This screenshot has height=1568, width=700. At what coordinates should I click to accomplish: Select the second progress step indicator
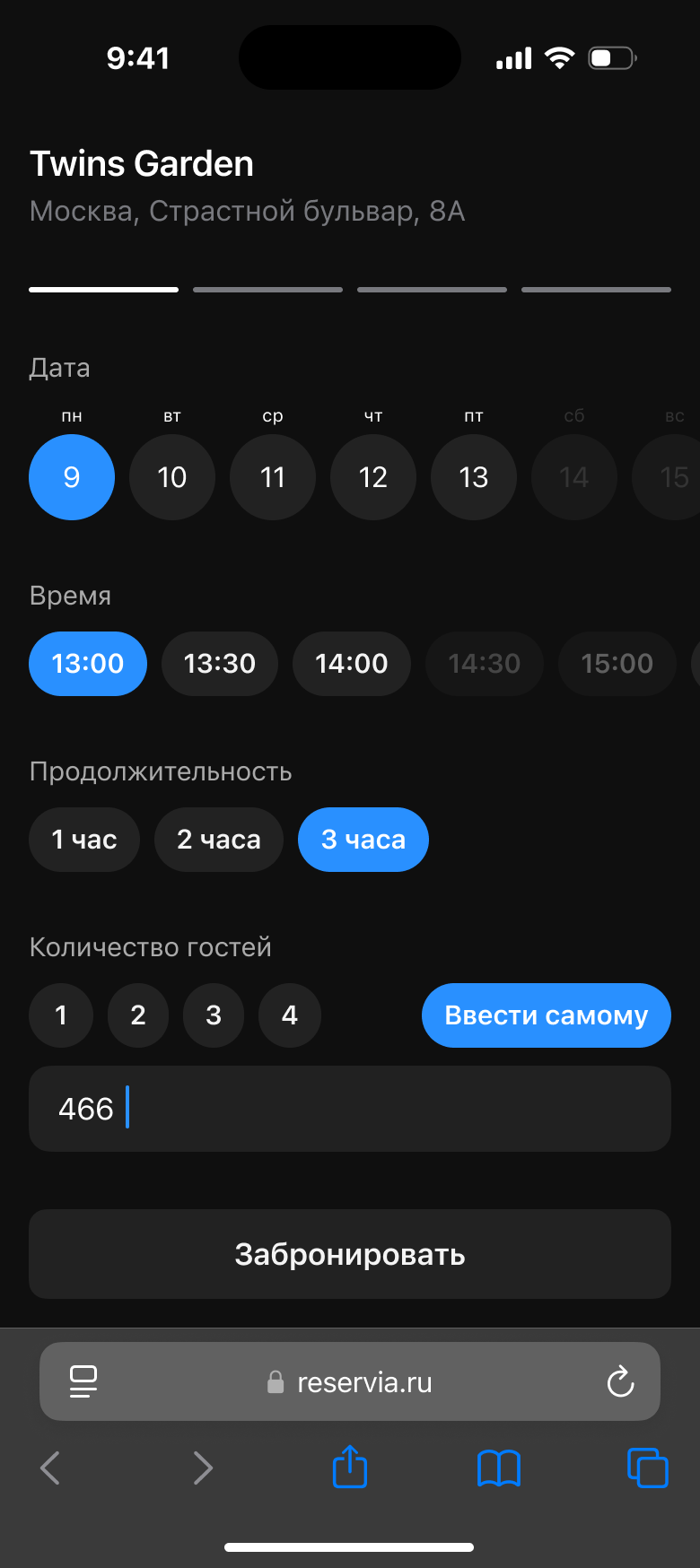(267, 290)
